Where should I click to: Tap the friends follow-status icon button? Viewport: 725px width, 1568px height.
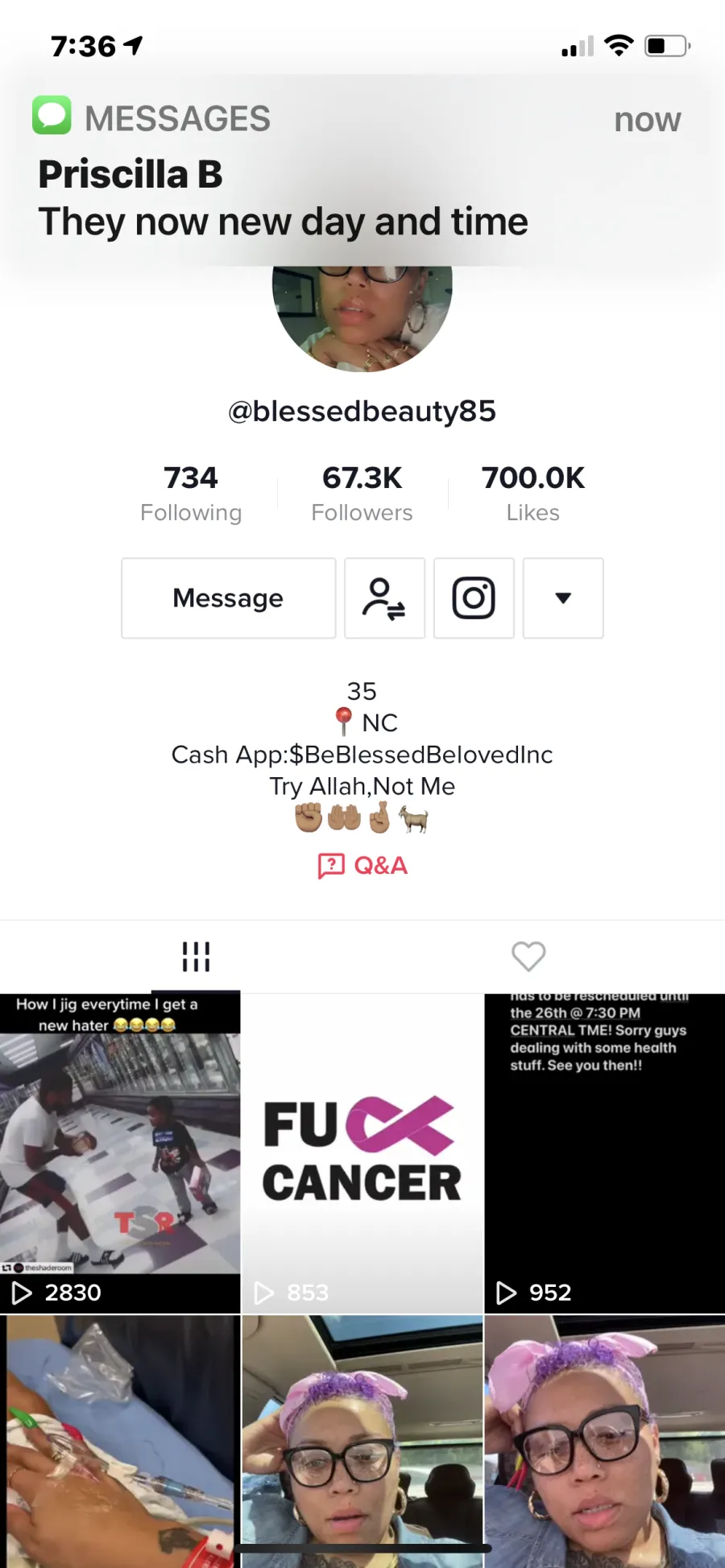(384, 598)
